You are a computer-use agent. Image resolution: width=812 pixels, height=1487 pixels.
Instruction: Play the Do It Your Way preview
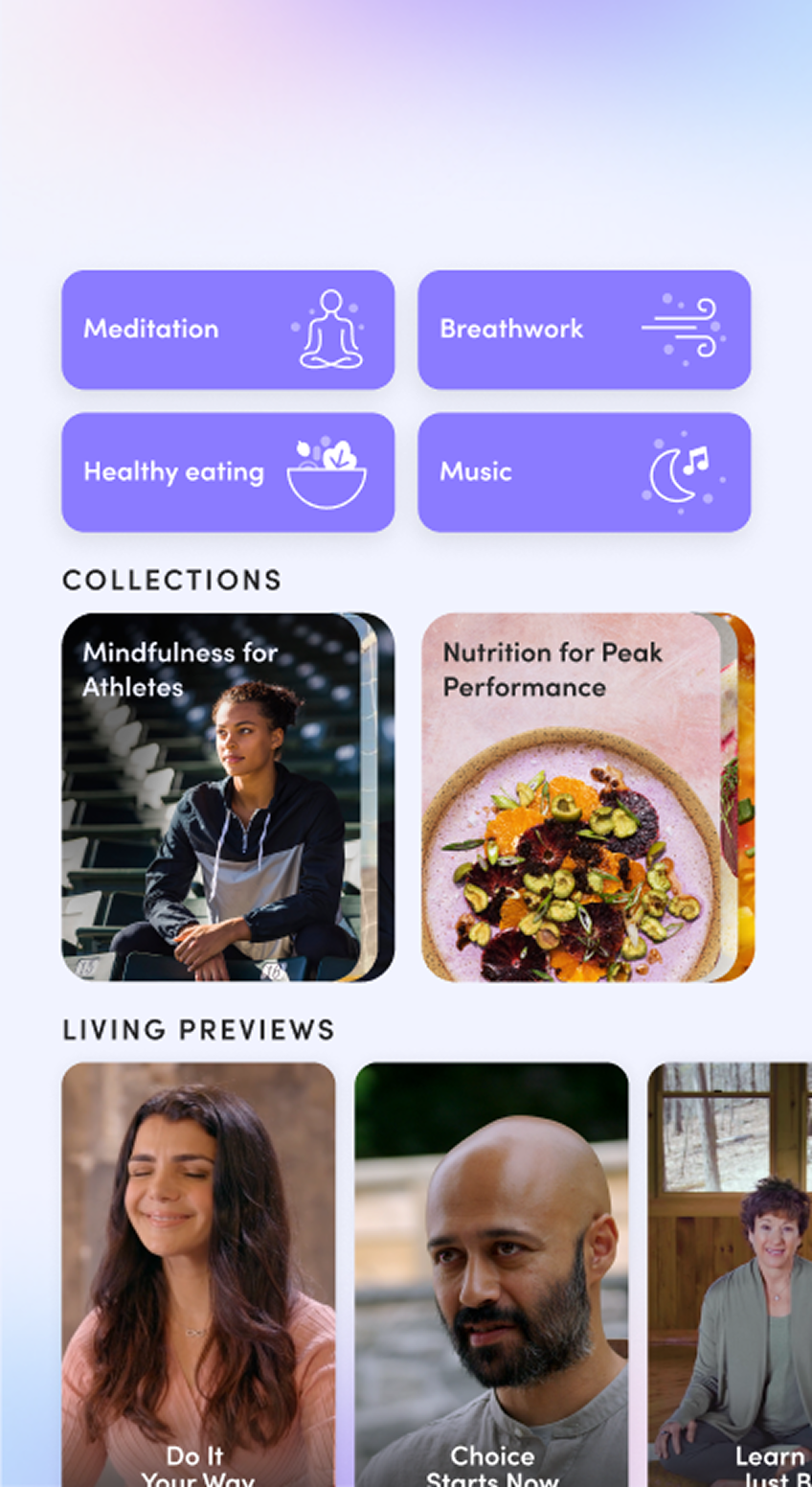pos(199,1274)
